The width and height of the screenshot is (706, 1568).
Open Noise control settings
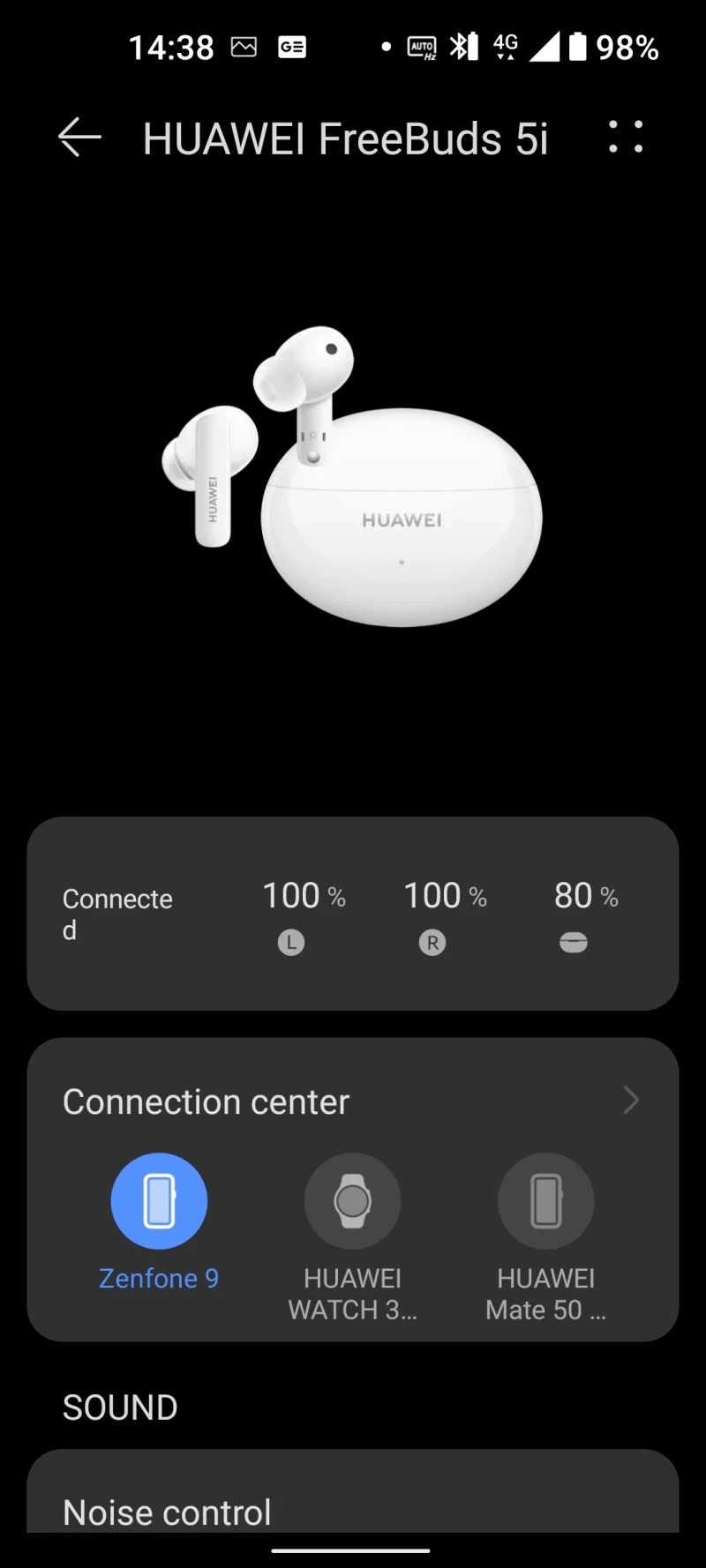[168, 1512]
